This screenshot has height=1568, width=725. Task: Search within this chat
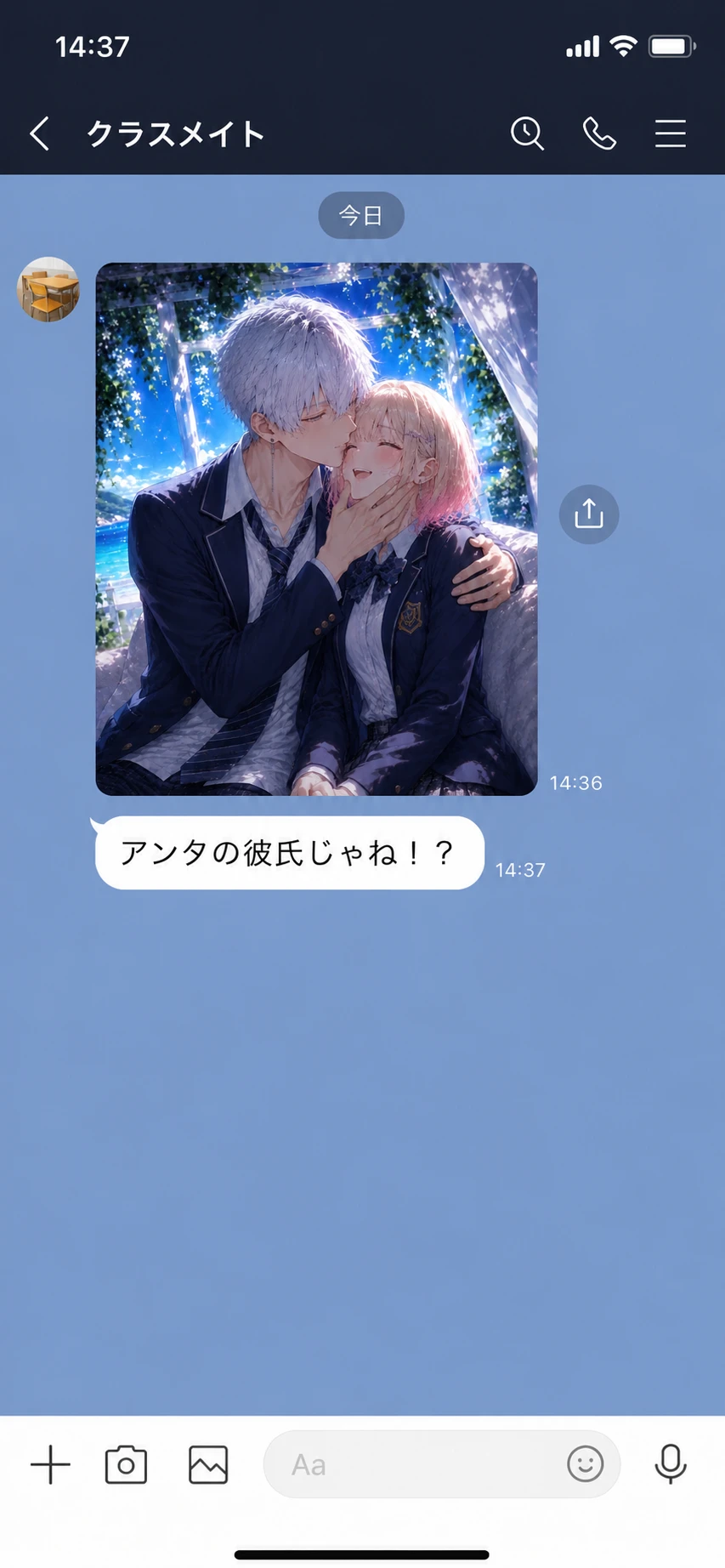tap(527, 134)
